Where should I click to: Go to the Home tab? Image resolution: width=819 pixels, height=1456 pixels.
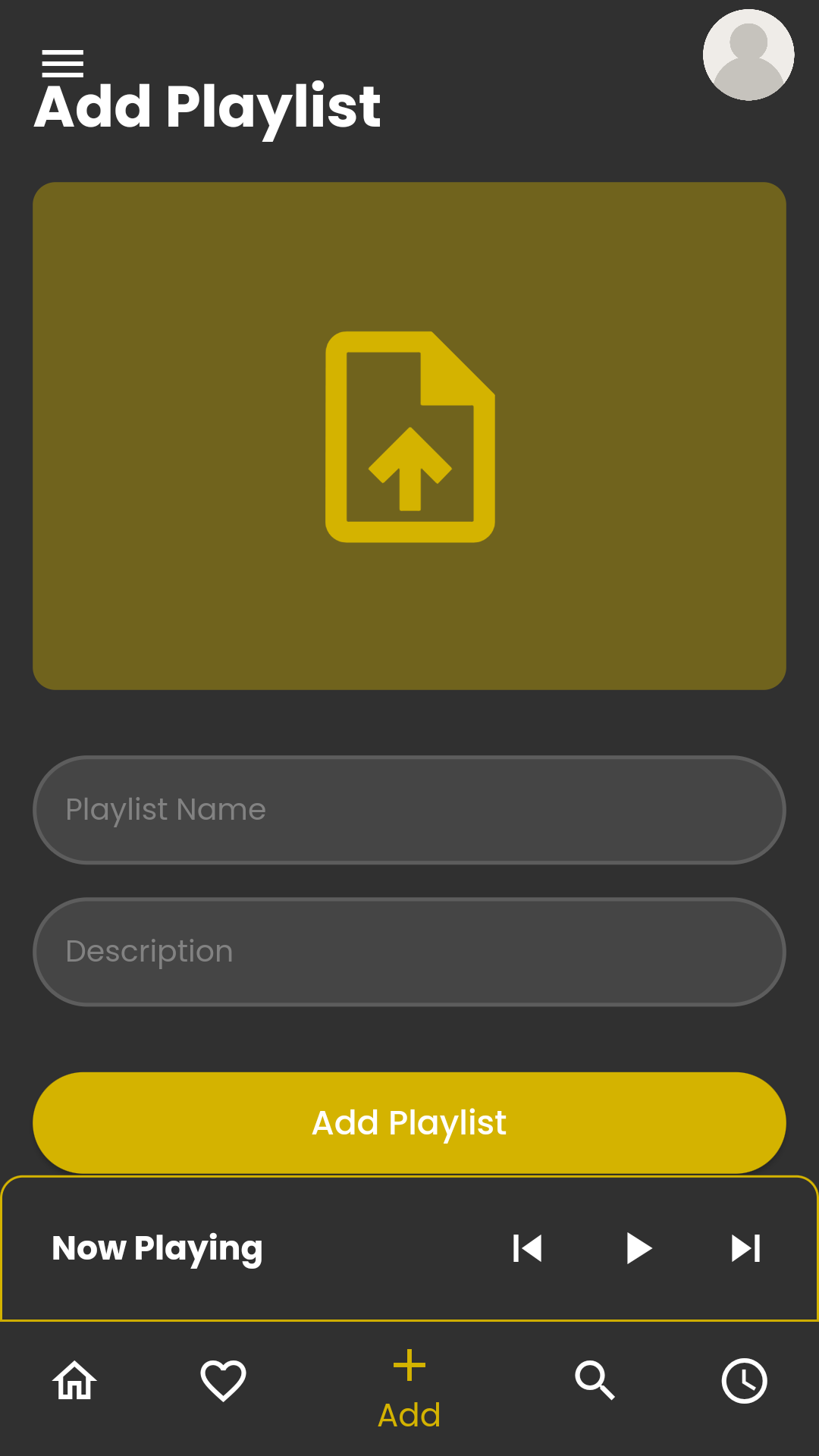click(75, 1380)
